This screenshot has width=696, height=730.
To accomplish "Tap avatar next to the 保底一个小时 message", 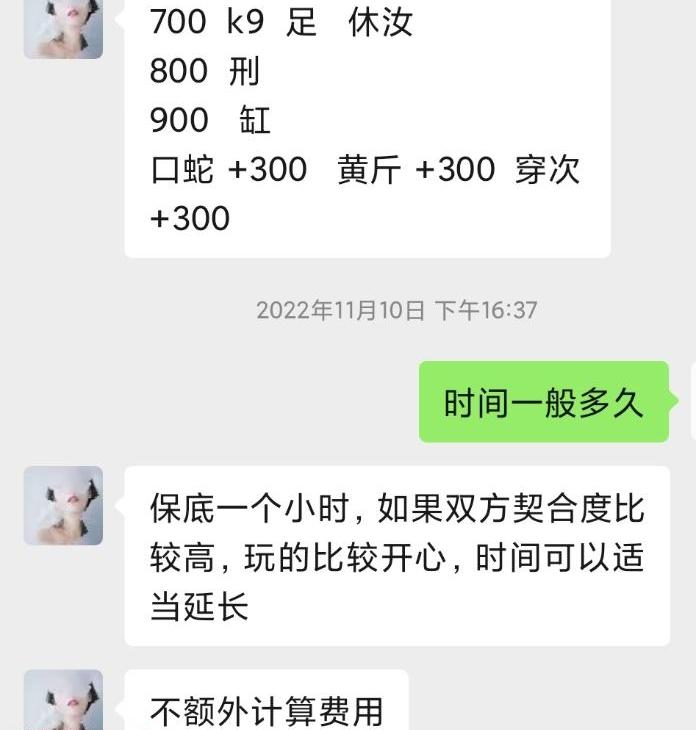I will (x=63, y=505).
